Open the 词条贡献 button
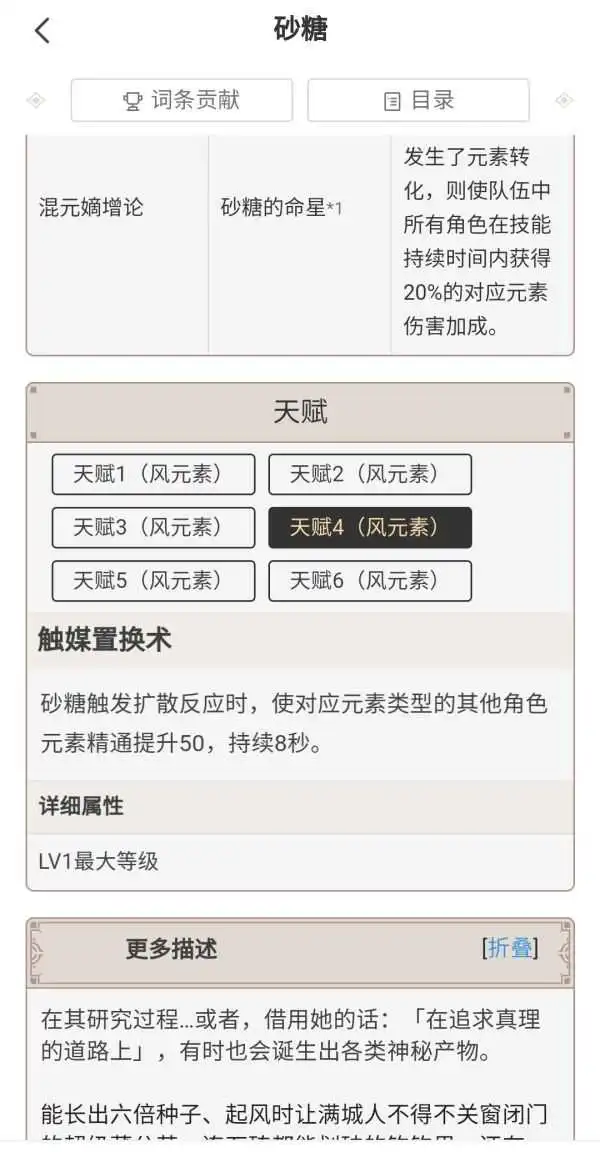This screenshot has height=1152, width=600. (x=181, y=100)
